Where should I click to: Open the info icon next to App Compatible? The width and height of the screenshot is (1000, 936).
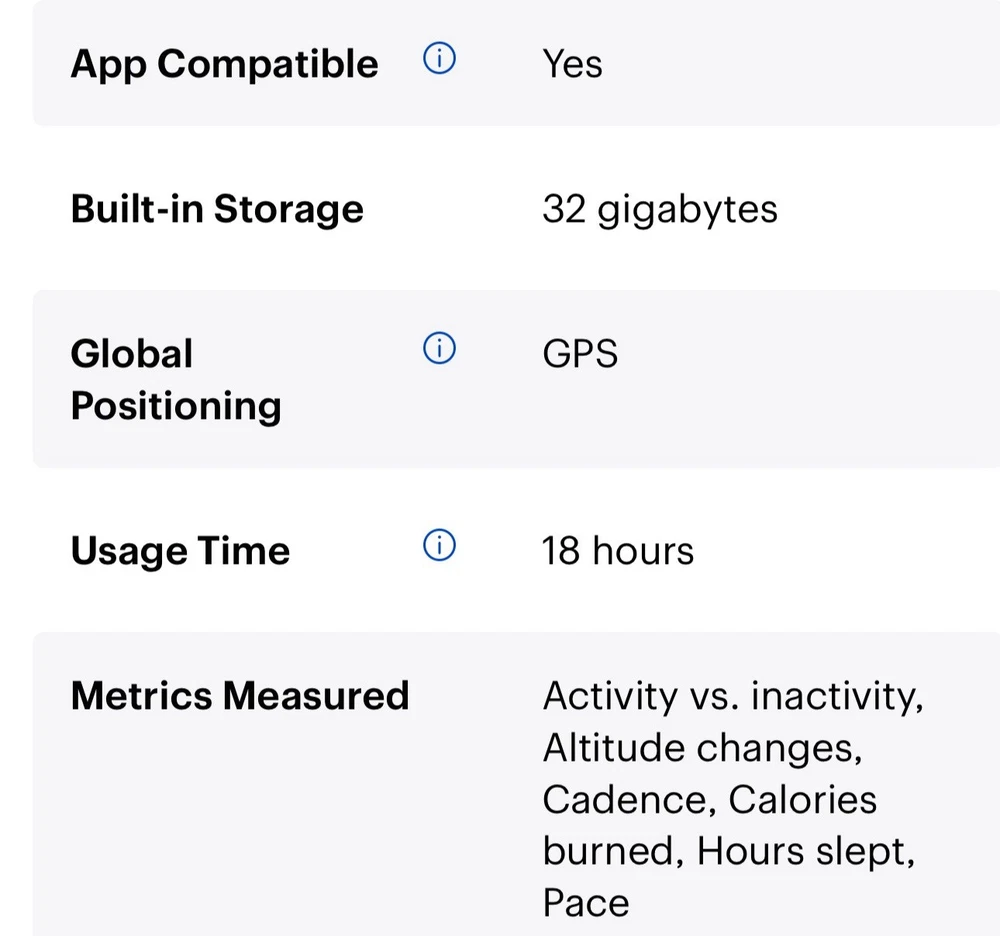439,61
